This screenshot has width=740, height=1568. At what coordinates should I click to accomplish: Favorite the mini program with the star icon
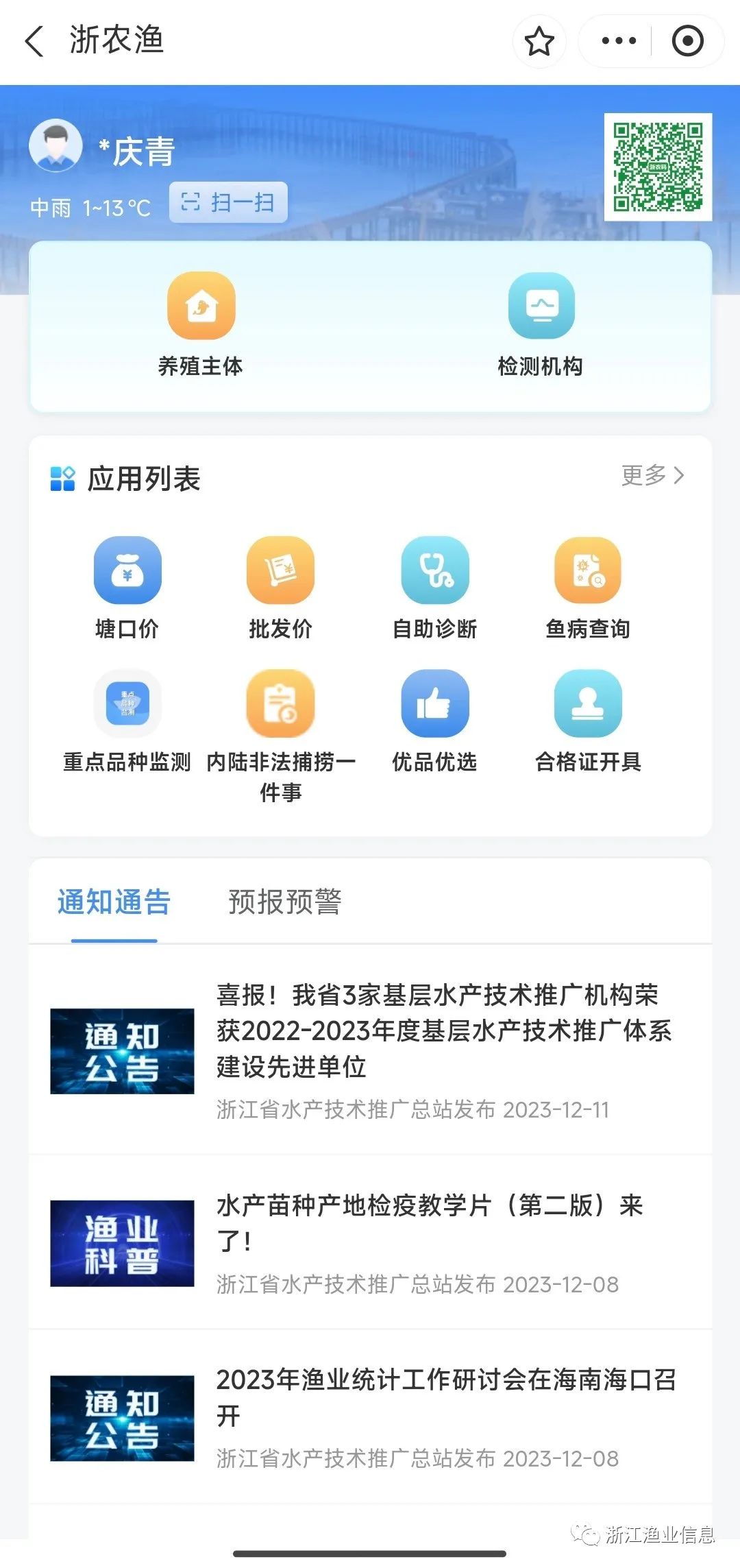click(x=539, y=41)
